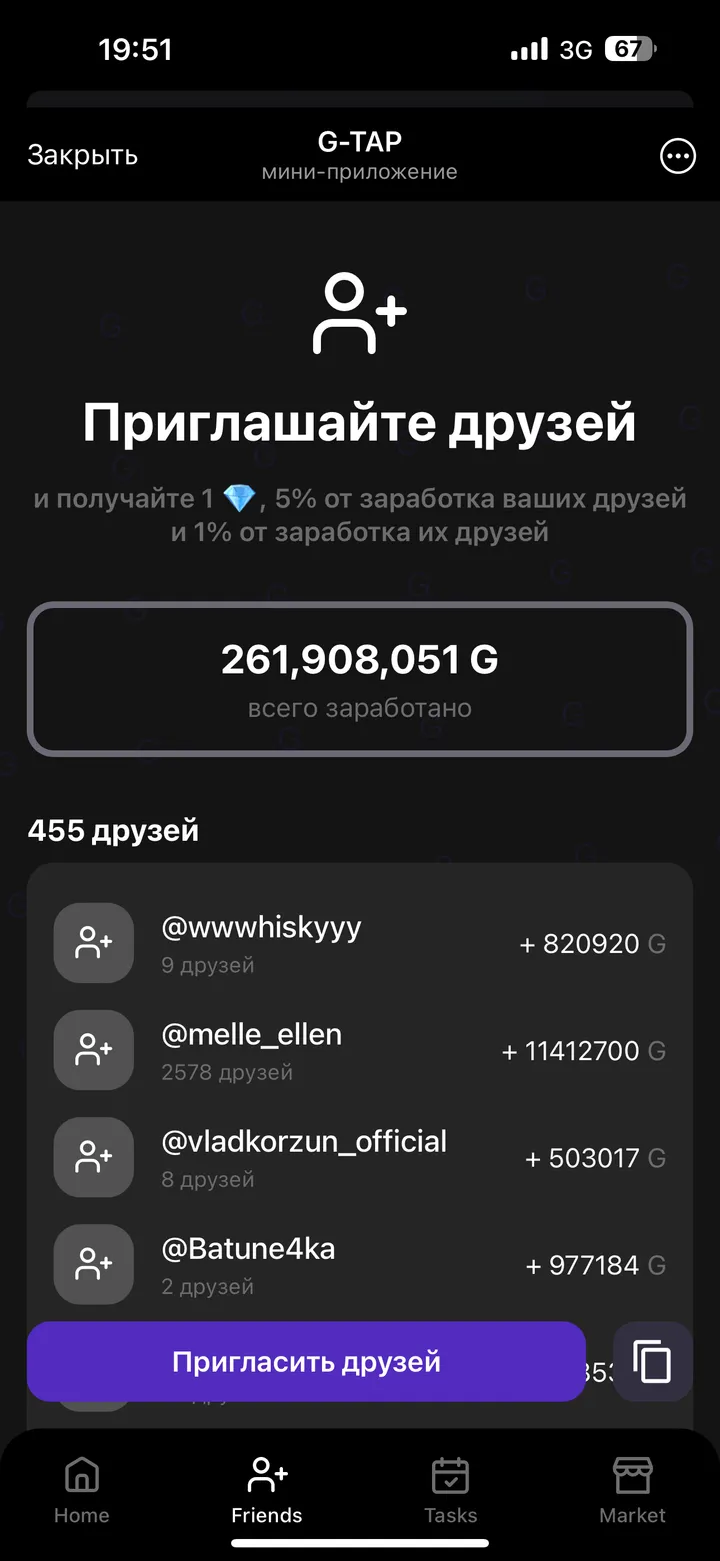Tap the copy invite link icon
The height and width of the screenshot is (1561, 720).
coord(652,1361)
